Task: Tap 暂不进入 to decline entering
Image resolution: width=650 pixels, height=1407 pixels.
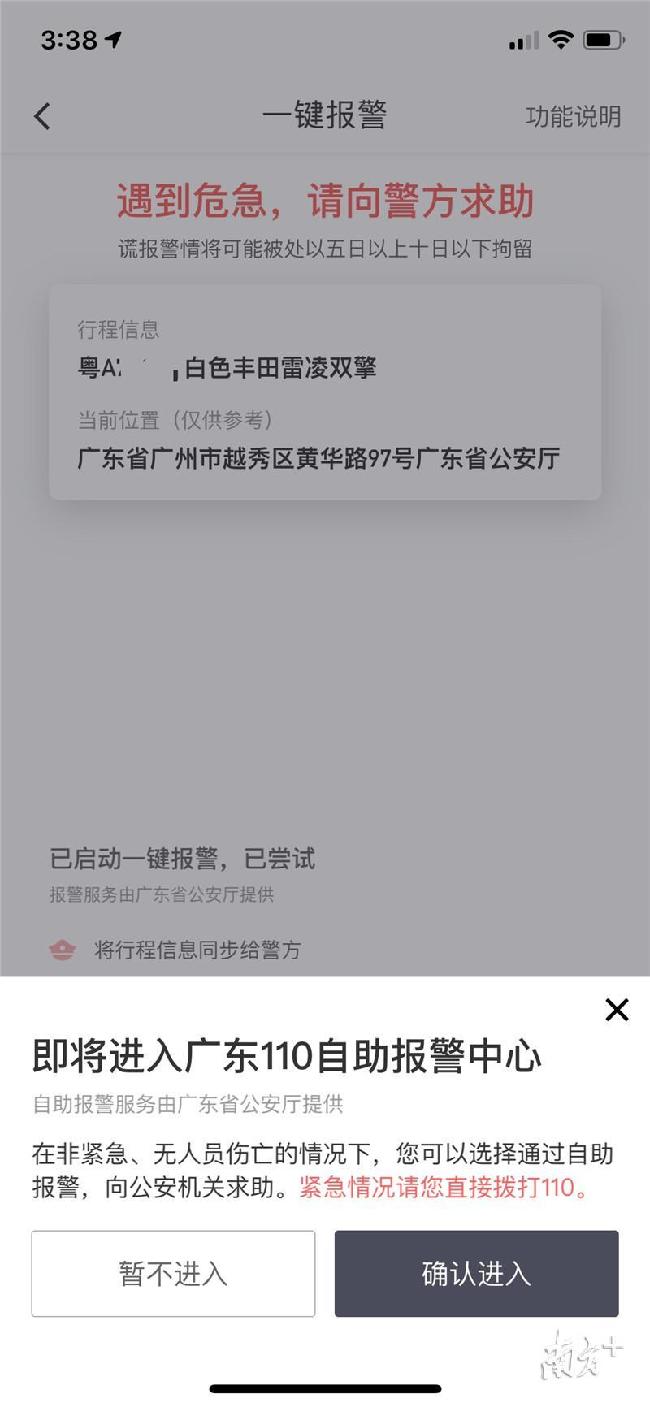Action: point(173,1273)
